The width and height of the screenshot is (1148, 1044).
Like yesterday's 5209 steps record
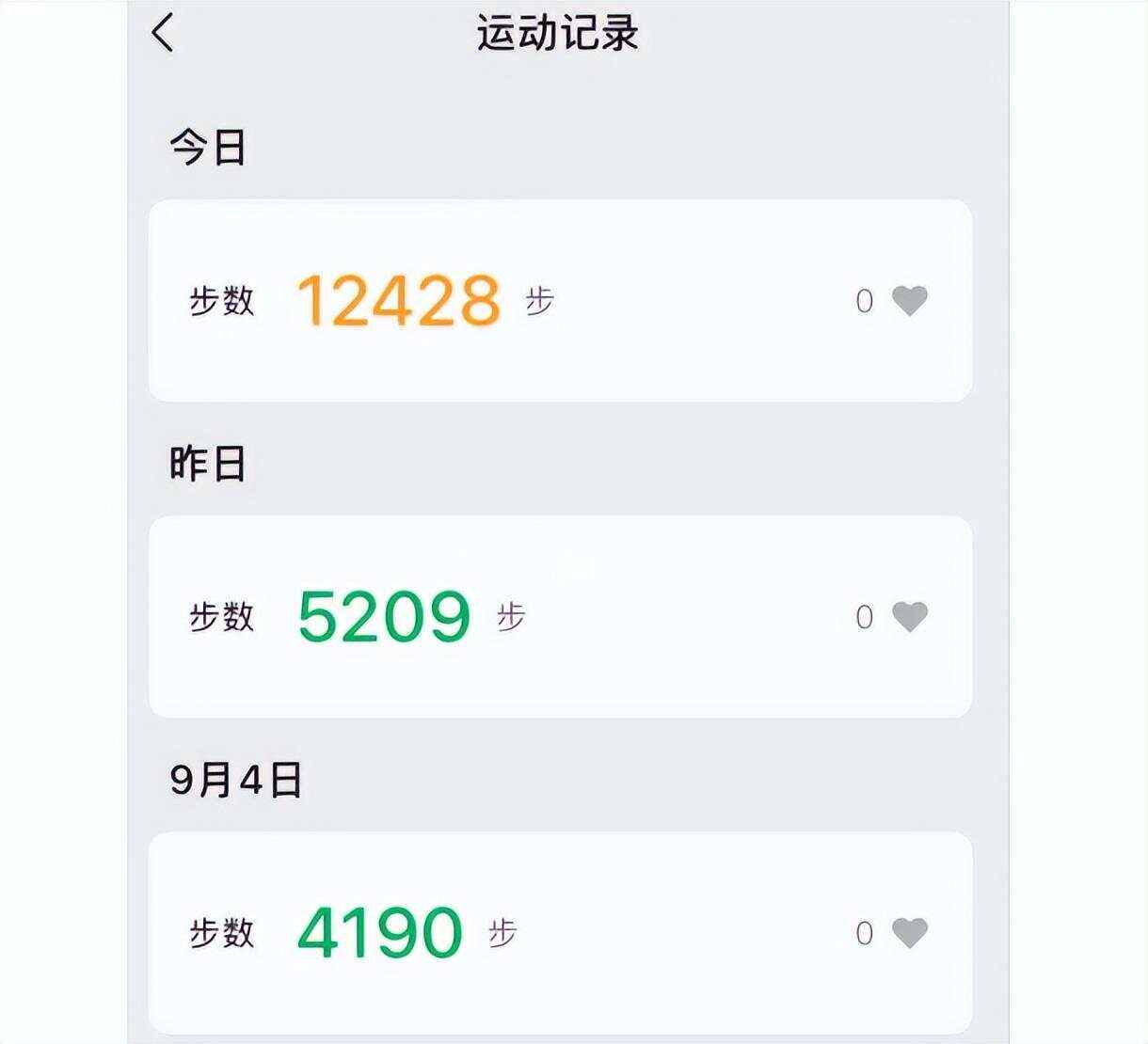(909, 617)
